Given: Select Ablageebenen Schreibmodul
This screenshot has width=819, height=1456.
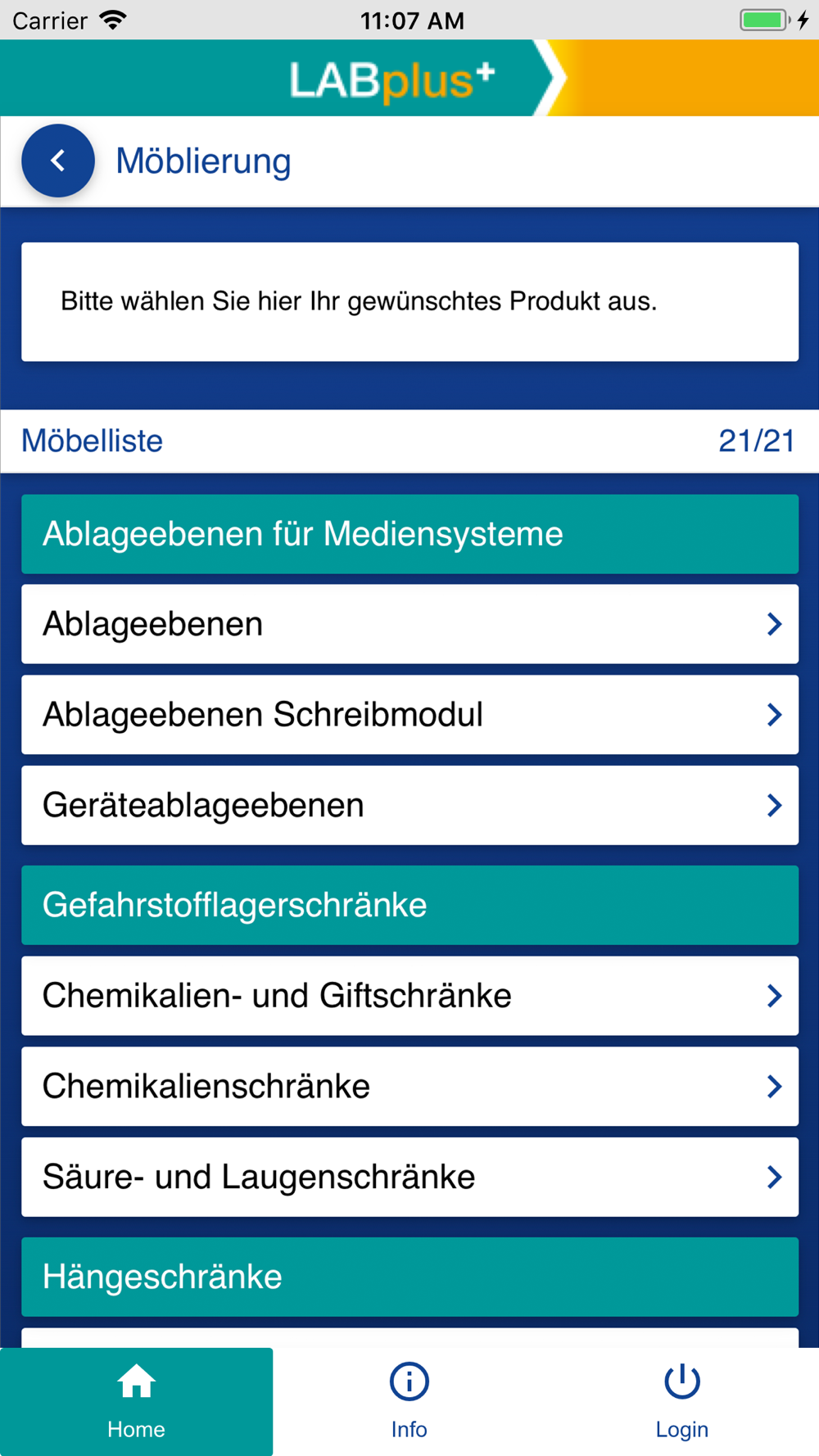Looking at the screenshot, I should [409, 715].
